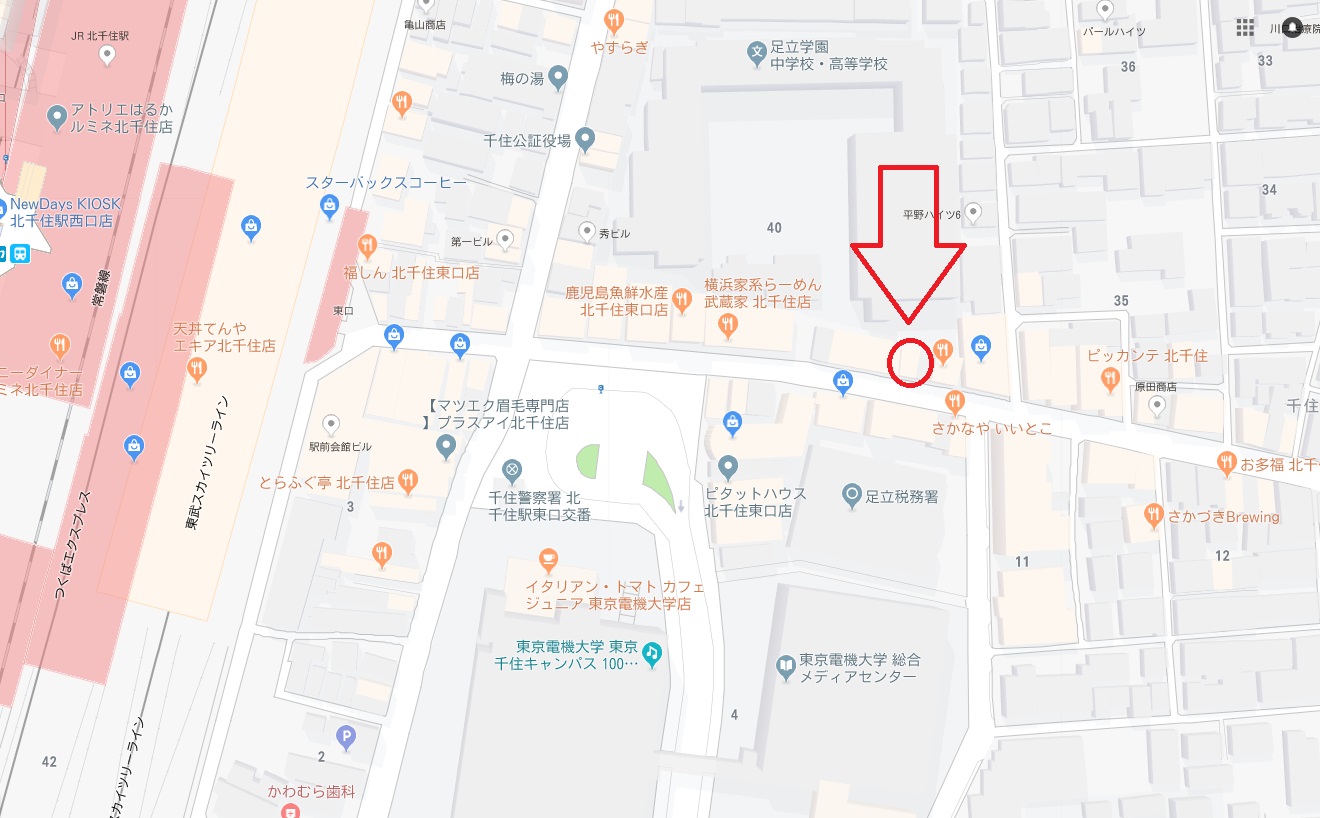Open 横浜家系らーめん 武蔵家 marker
Screen dimensions: 1320x818
coord(728,324)
